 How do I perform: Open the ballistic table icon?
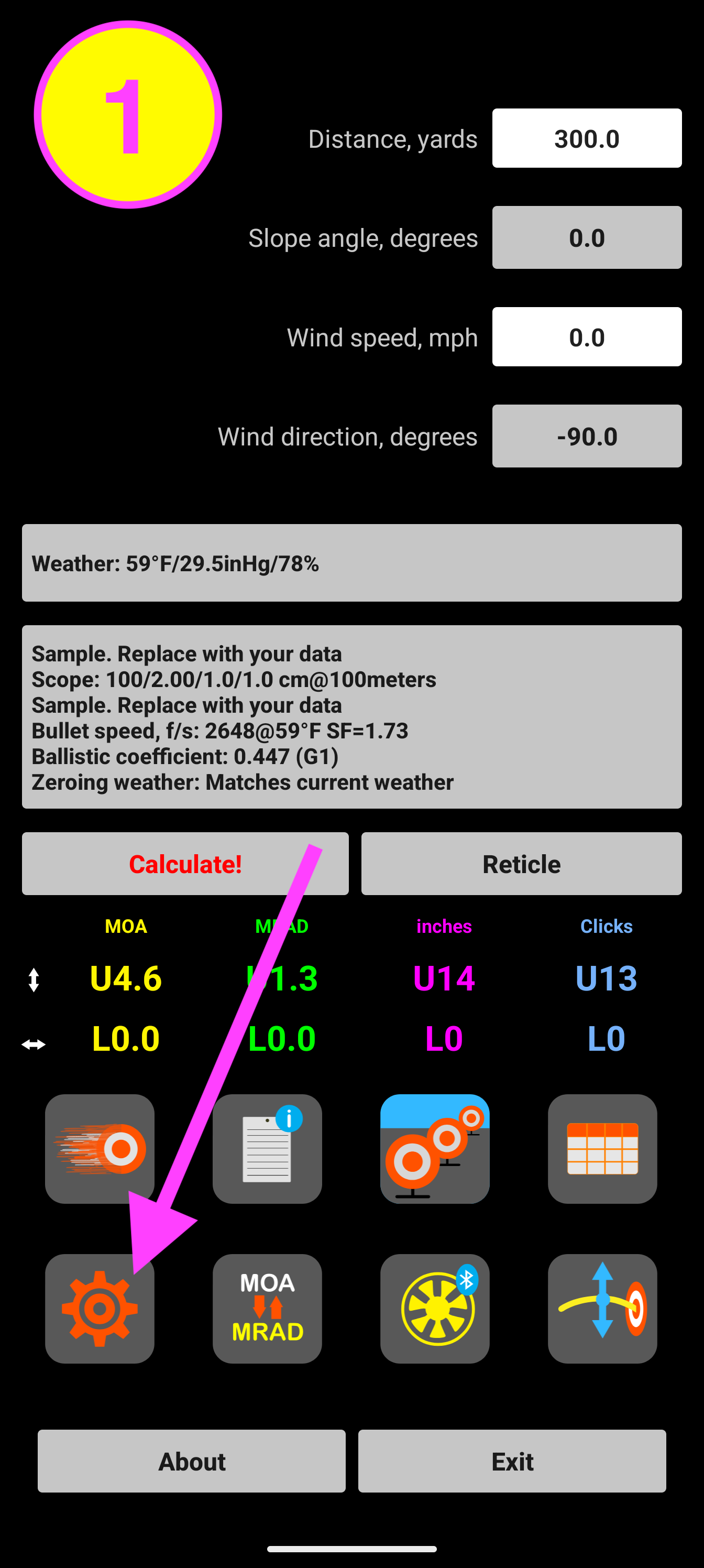click(602, 1149)
